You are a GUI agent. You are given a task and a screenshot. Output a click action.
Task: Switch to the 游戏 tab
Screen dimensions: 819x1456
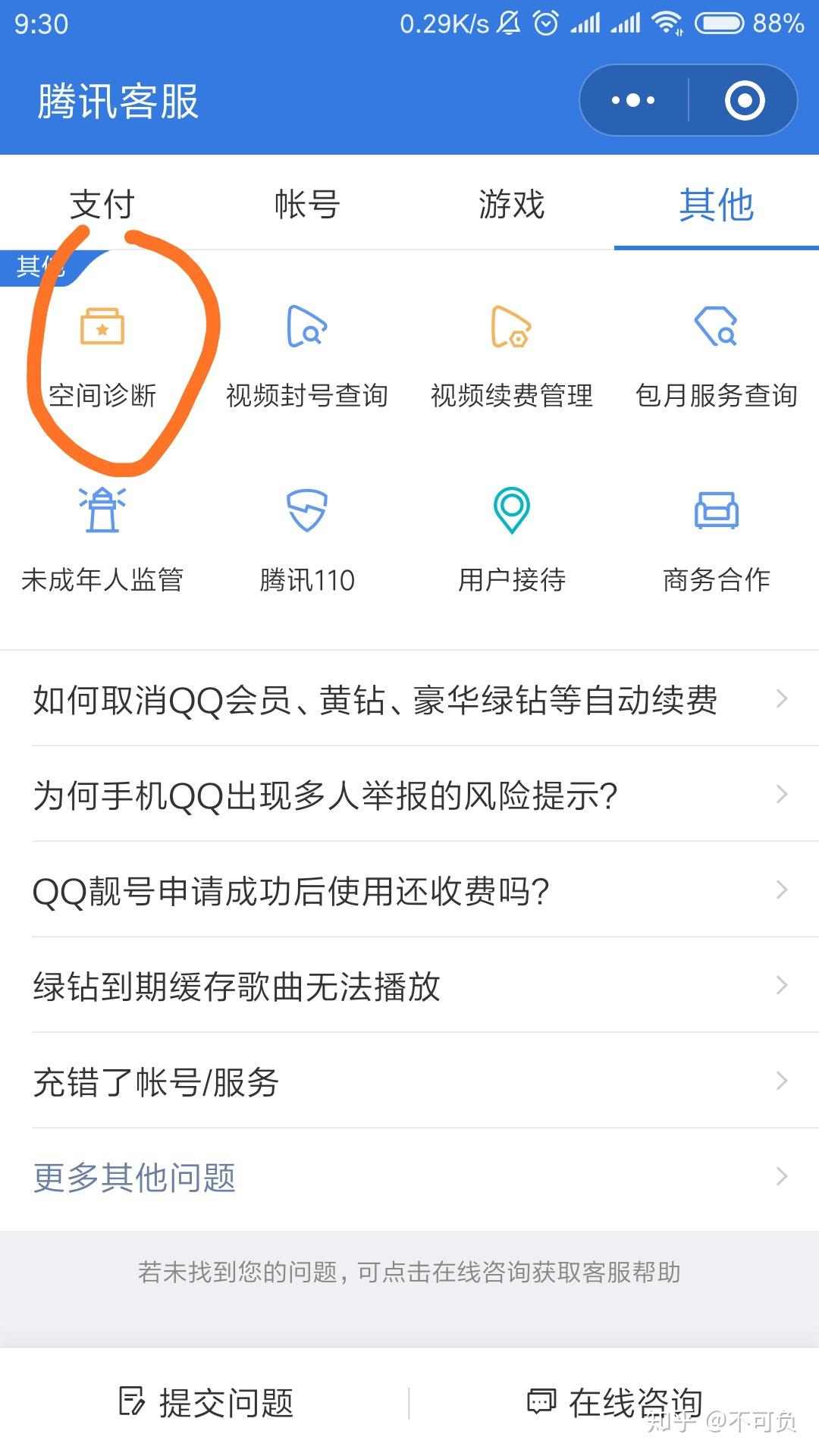pos(512,205)
